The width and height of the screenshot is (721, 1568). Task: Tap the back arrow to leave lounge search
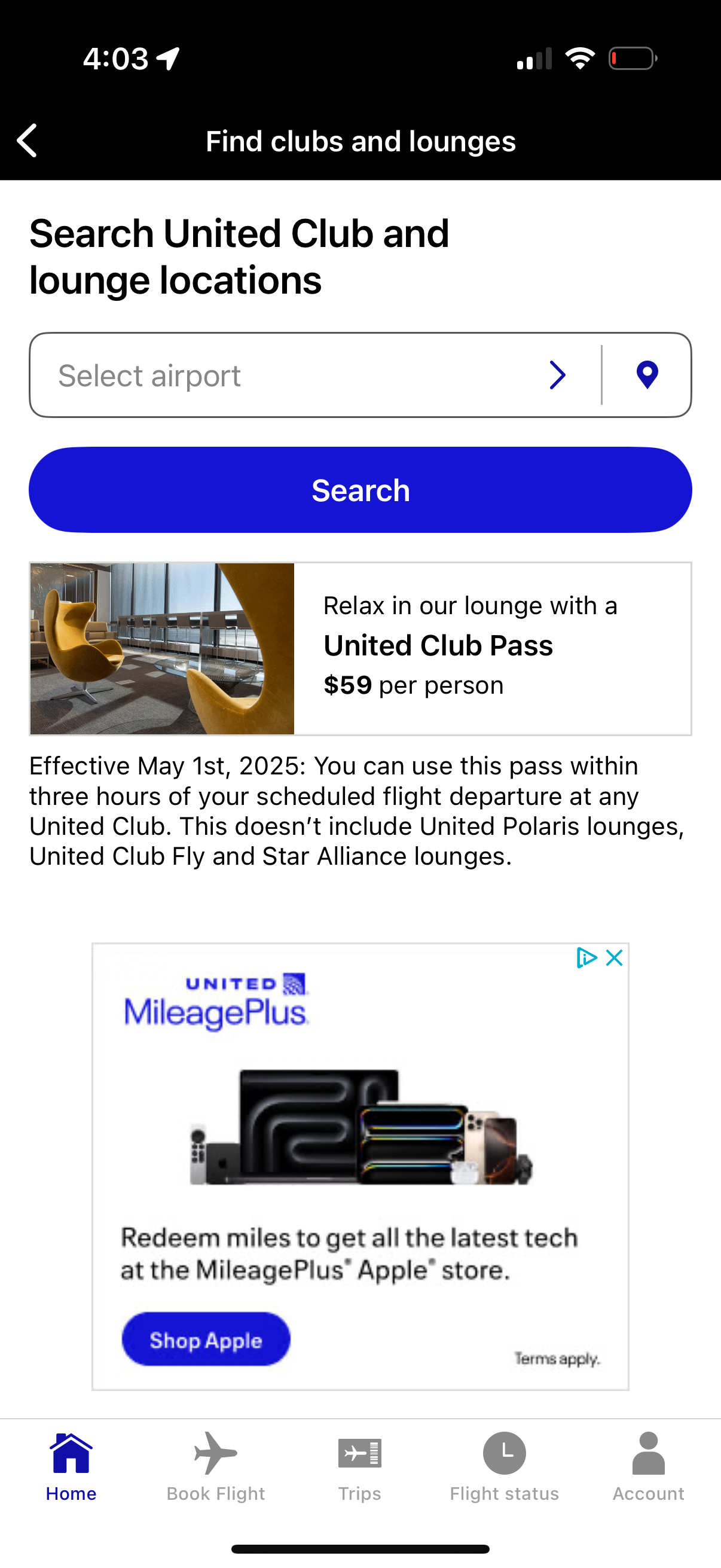click(x=27, y=140)
